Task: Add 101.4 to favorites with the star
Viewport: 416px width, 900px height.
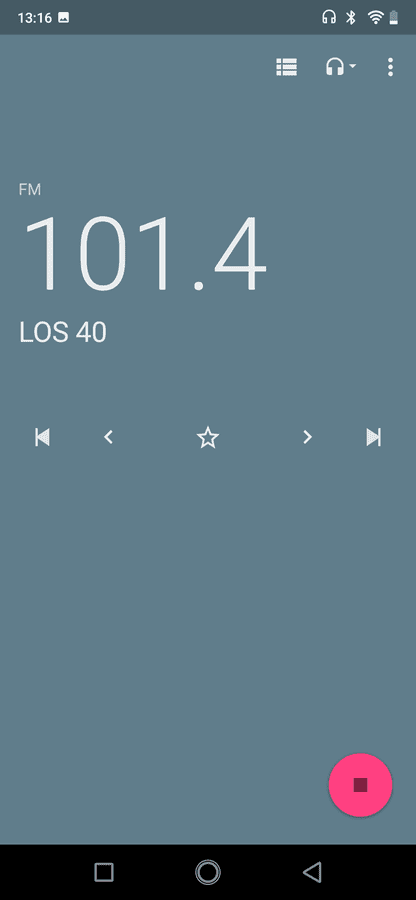Action: pyautogui.click(x=208, y=438)
